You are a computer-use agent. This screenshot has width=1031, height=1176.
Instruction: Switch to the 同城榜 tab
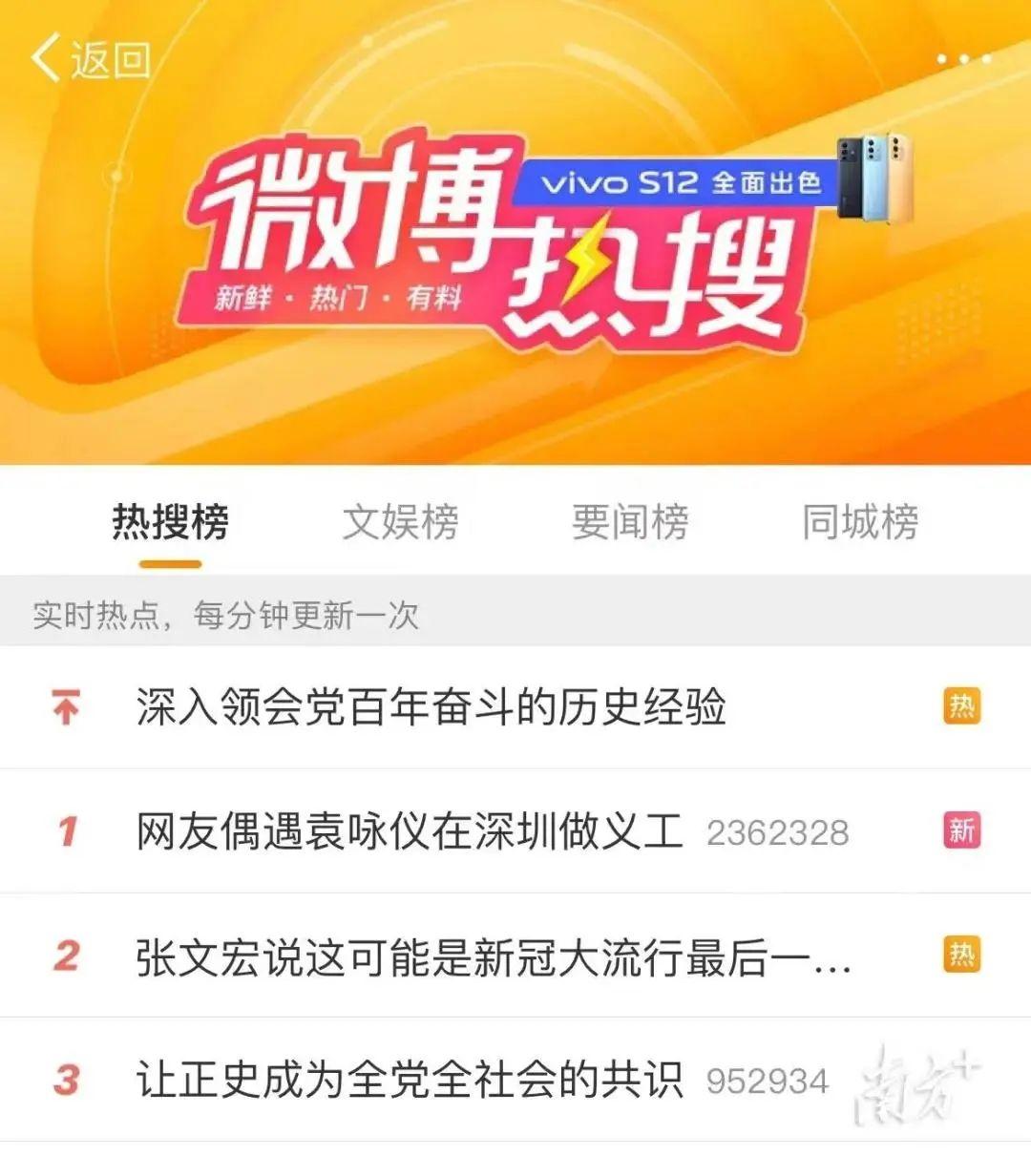tap(860, 522)
